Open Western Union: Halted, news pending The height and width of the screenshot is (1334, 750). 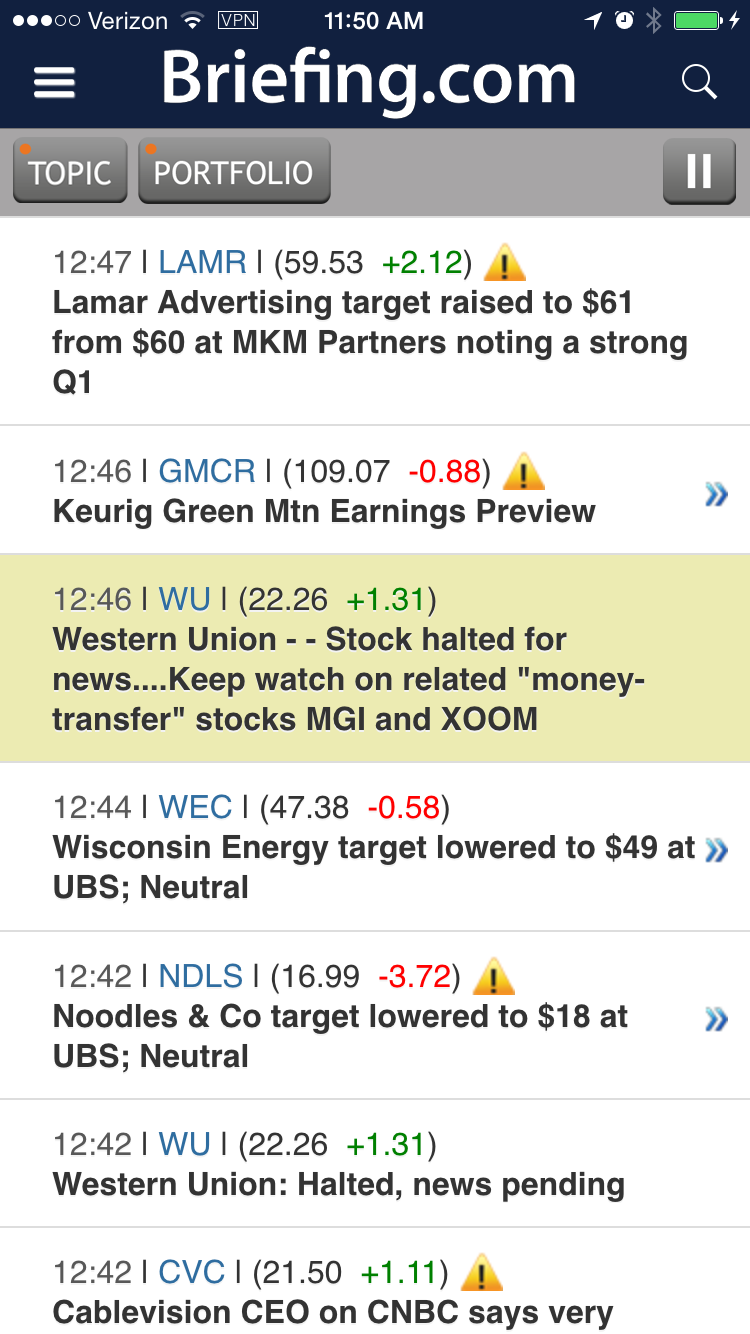[x=375, y=1163]
